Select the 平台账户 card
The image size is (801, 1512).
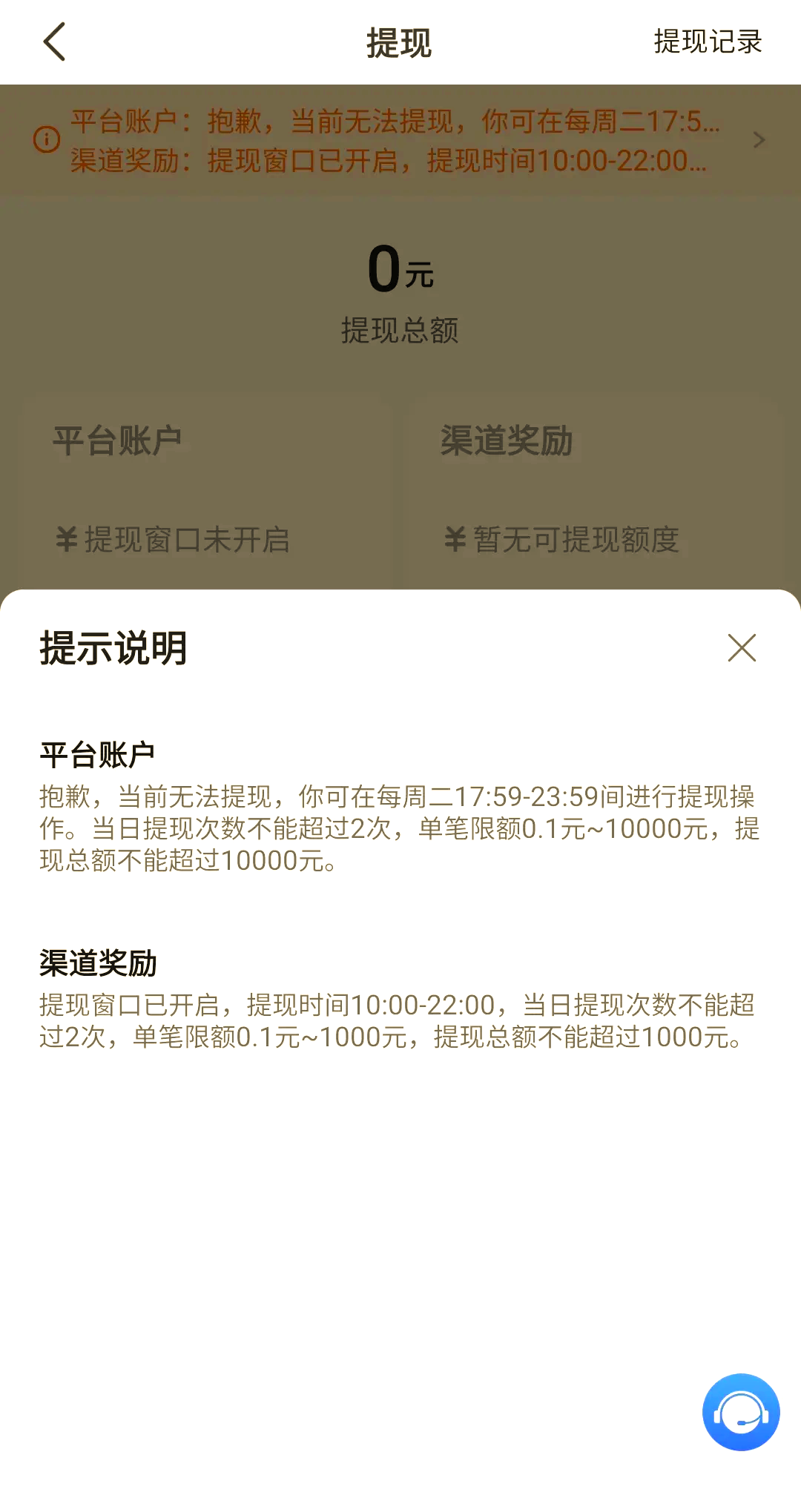pos(206,489)
